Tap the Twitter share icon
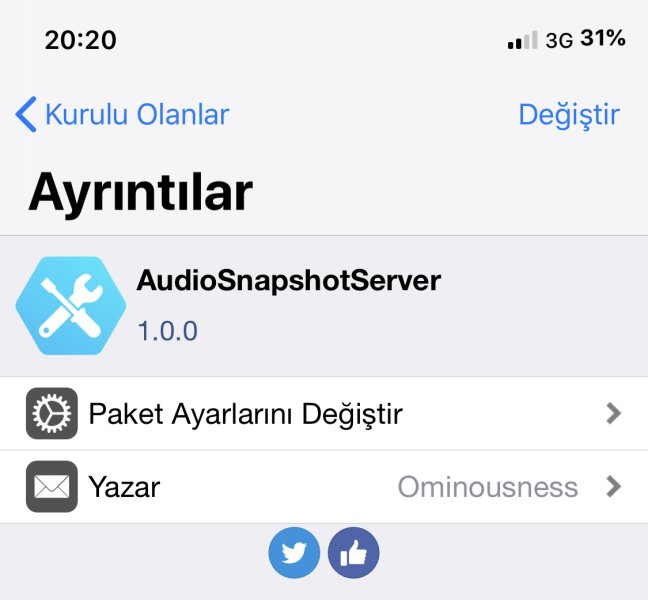 click(294, 552)
